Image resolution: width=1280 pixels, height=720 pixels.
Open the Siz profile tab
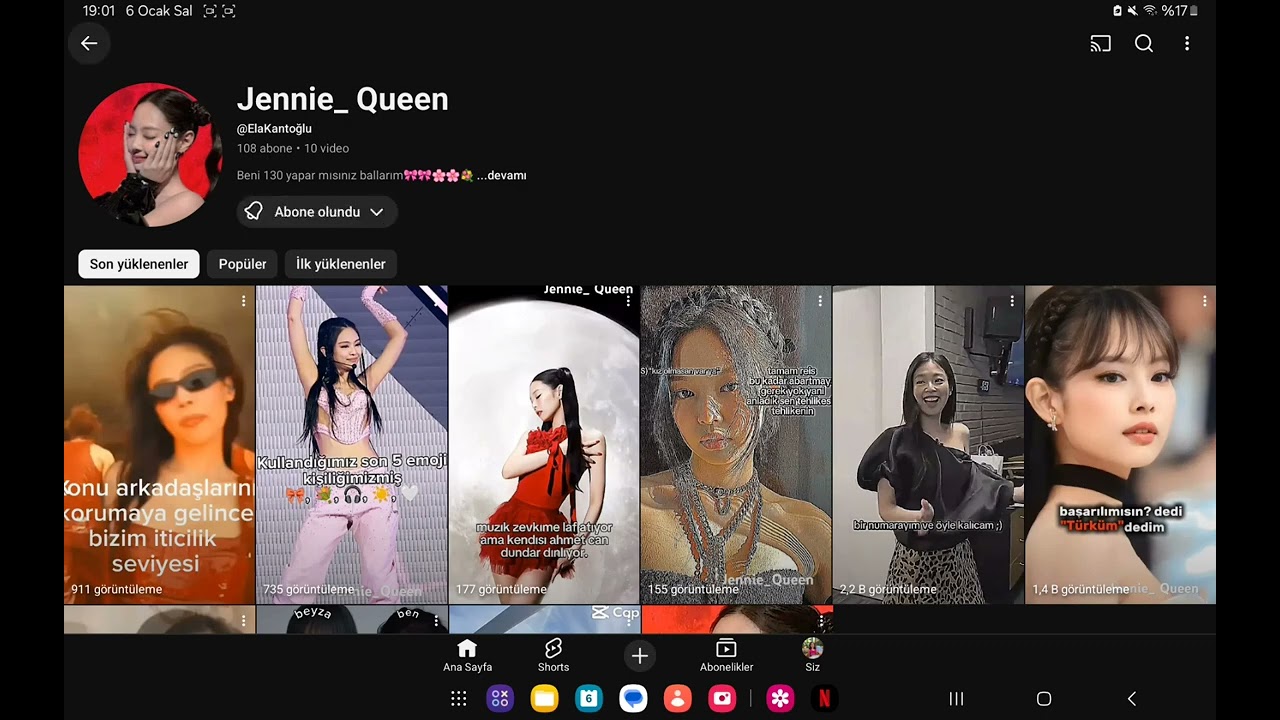(812, 656)
